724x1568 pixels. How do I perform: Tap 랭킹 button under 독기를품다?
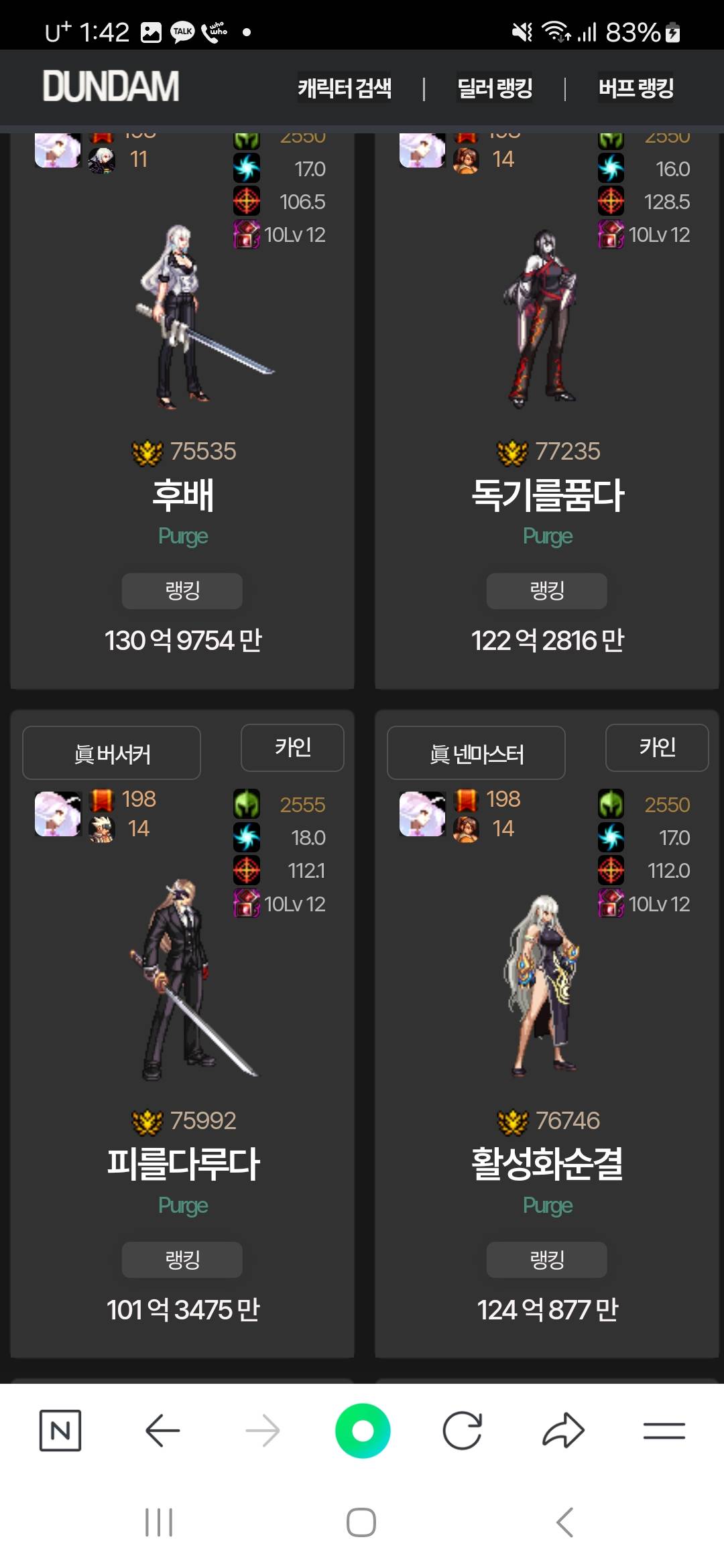546,590
